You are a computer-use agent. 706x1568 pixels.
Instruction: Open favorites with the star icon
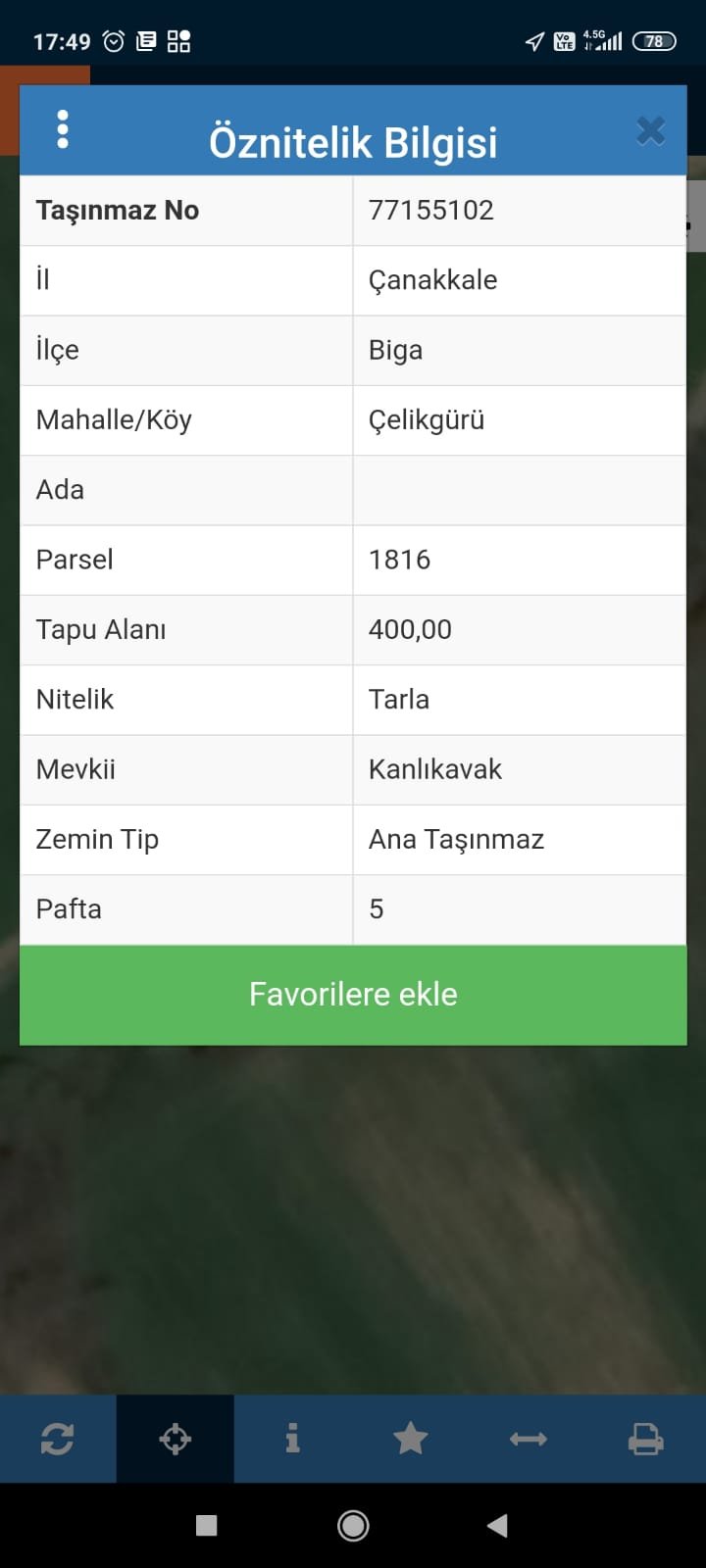(x=410, y=1439)
